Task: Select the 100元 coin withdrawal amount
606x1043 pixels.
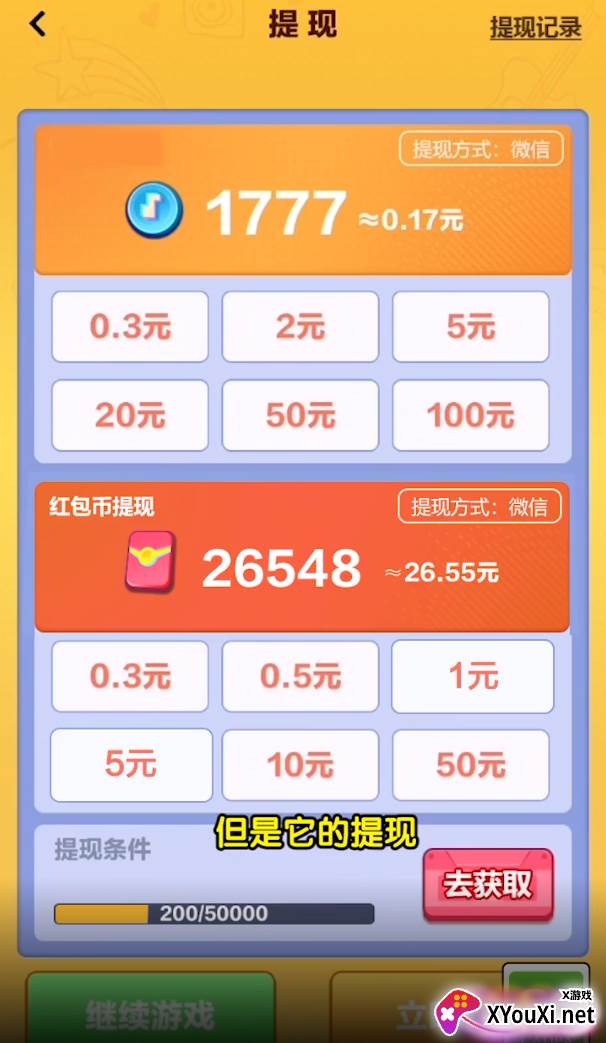Action: coord(470,415)
